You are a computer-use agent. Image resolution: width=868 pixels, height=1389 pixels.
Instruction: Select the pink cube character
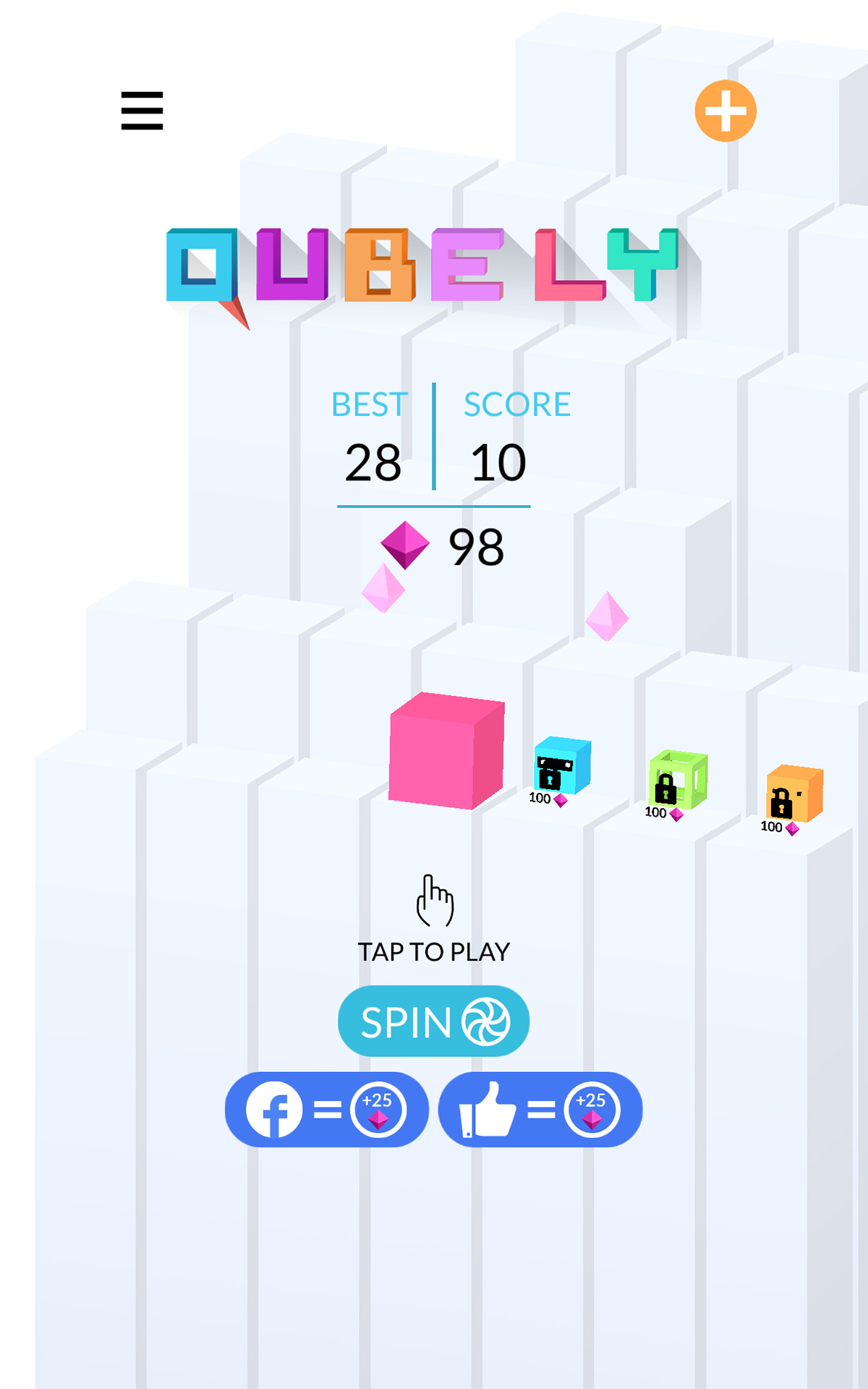(x=446, y=751)
